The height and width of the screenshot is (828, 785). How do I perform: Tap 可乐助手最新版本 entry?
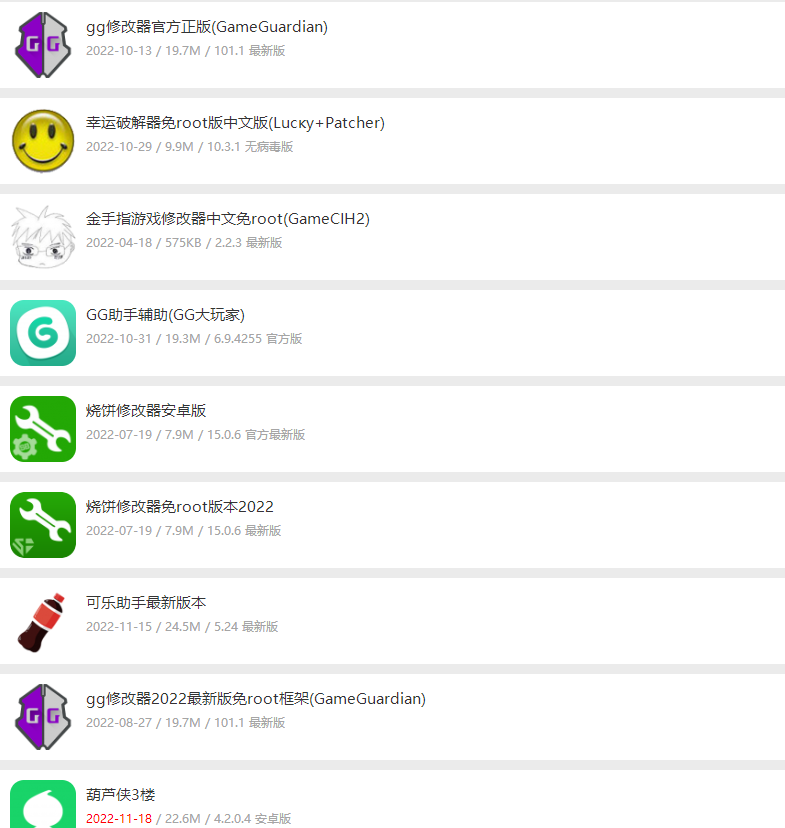coord(146,603)
